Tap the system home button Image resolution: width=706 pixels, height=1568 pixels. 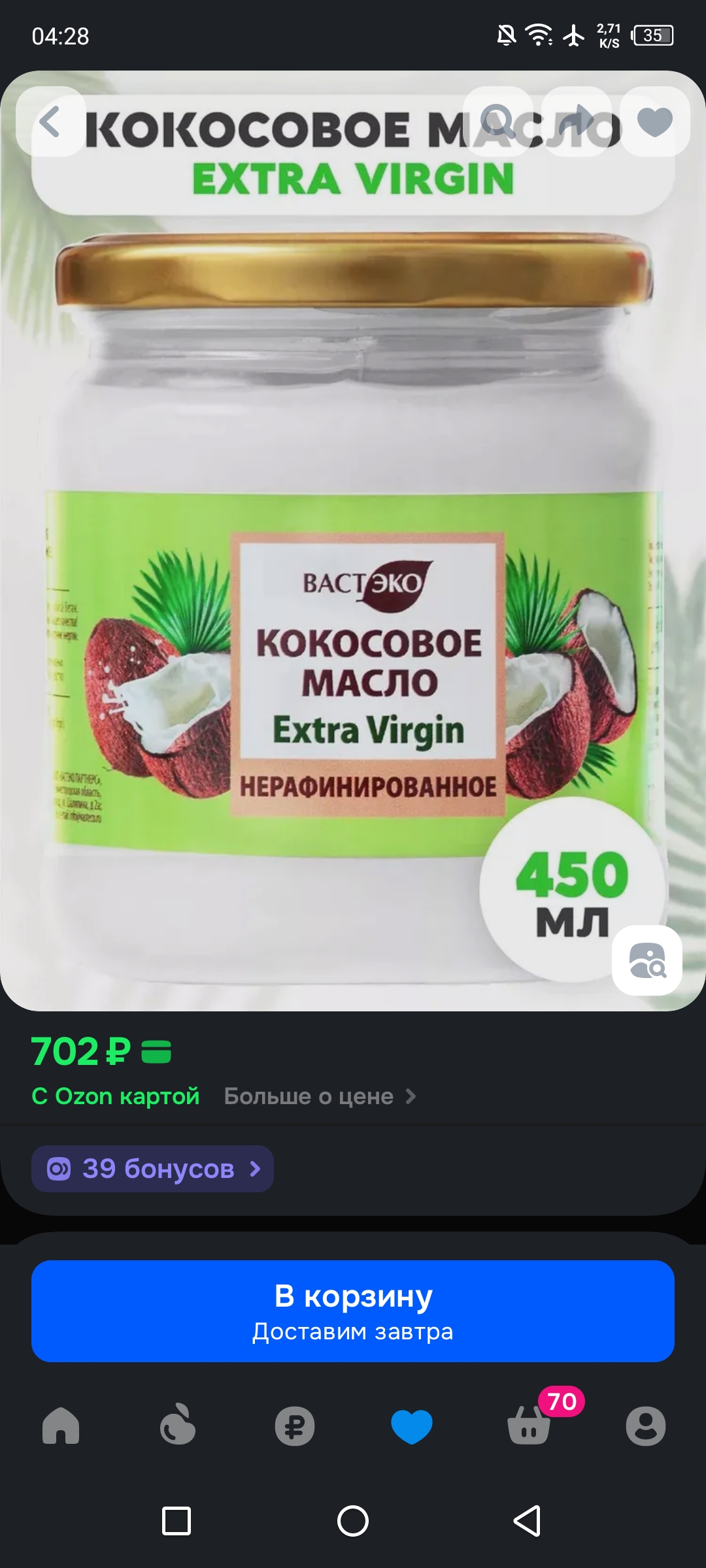point(353,1521)
